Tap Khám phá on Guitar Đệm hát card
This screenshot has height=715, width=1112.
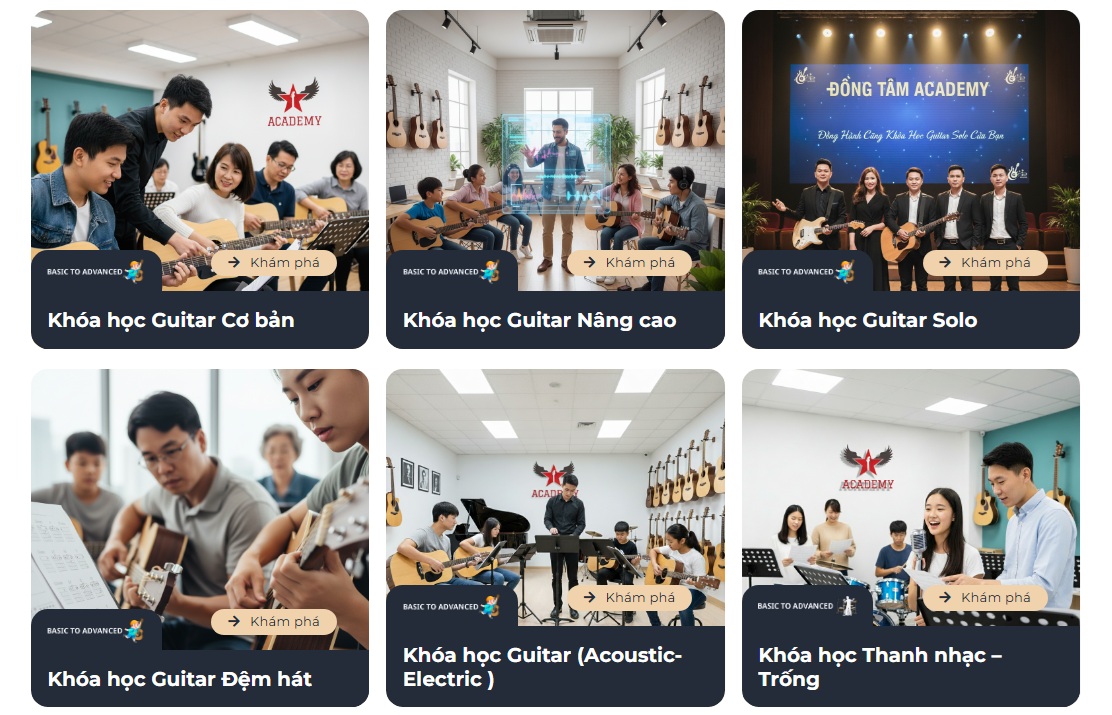[x=273, y=622]
